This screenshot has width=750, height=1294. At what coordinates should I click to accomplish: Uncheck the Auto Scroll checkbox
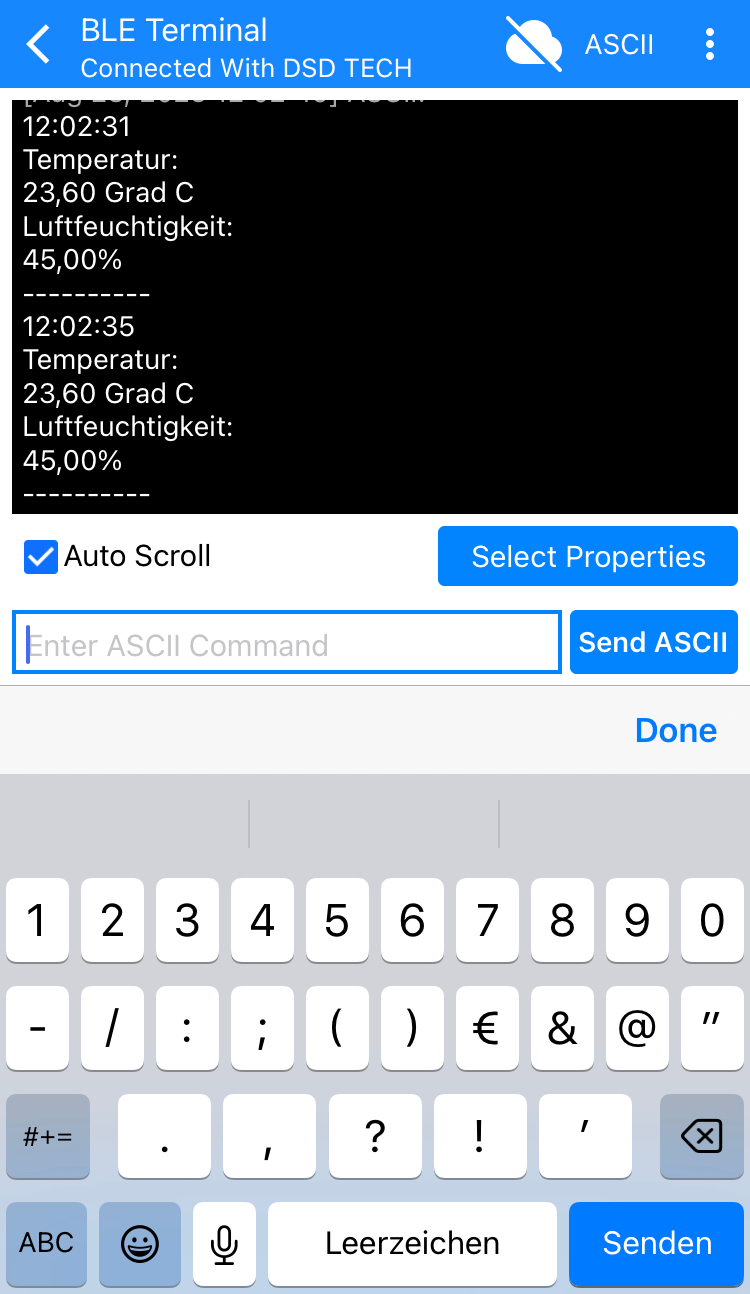pos(41,557)
